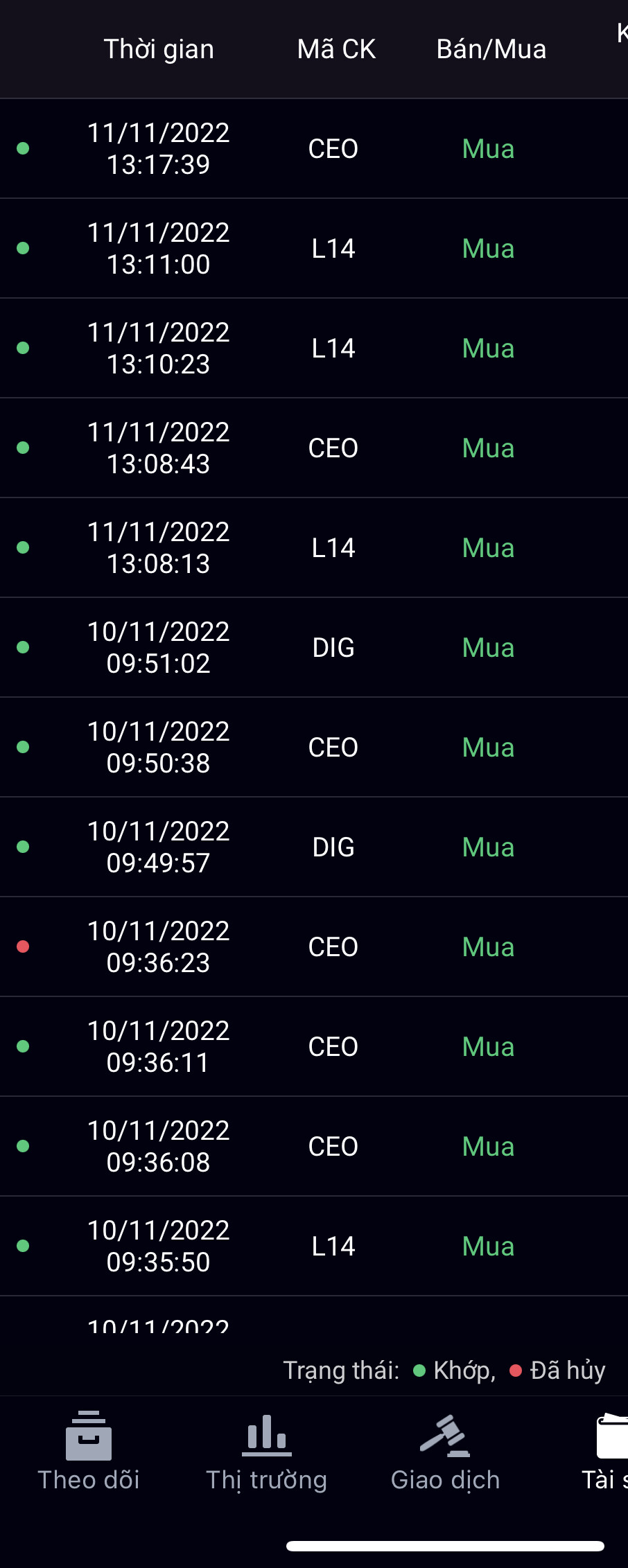Screen dimensions: 628x1568
Task: View the L14 order at 13:11:00
Action: [314, 249]
